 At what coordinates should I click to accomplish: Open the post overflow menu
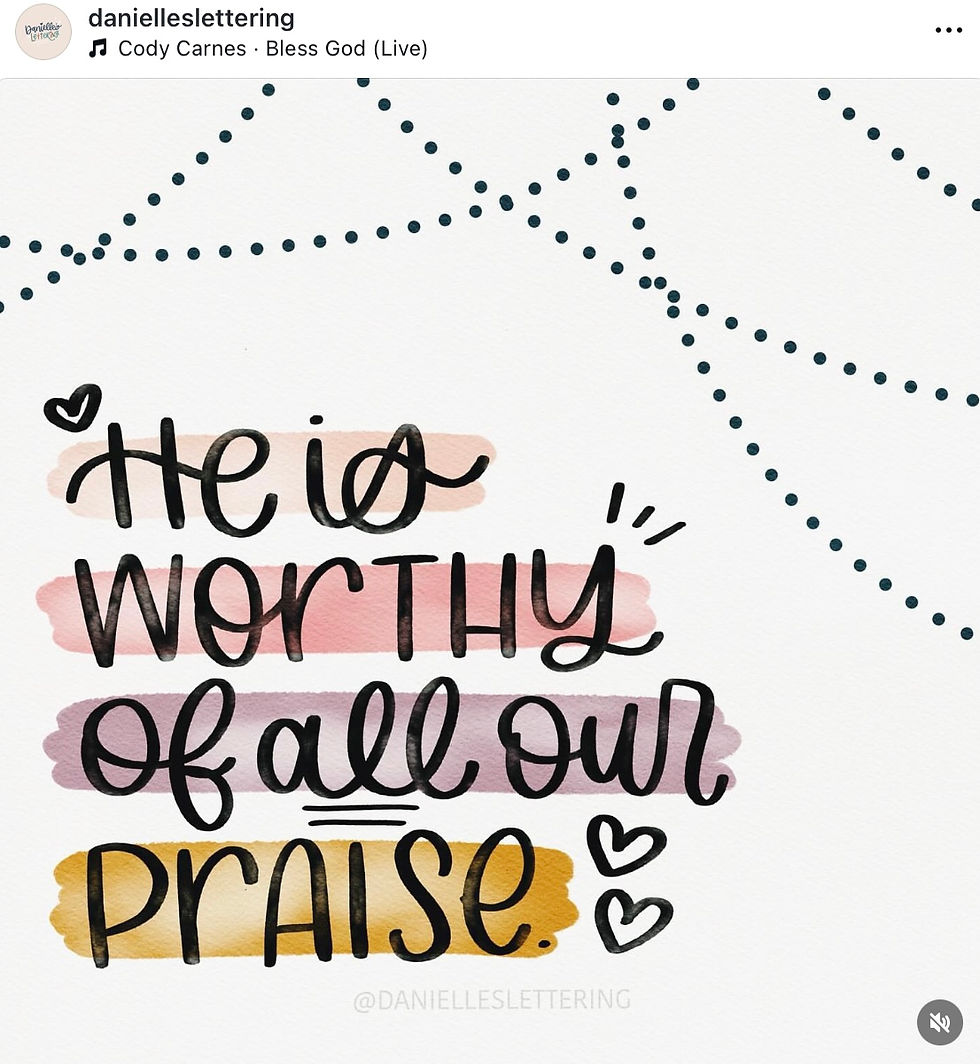click(x=948, y=30)
